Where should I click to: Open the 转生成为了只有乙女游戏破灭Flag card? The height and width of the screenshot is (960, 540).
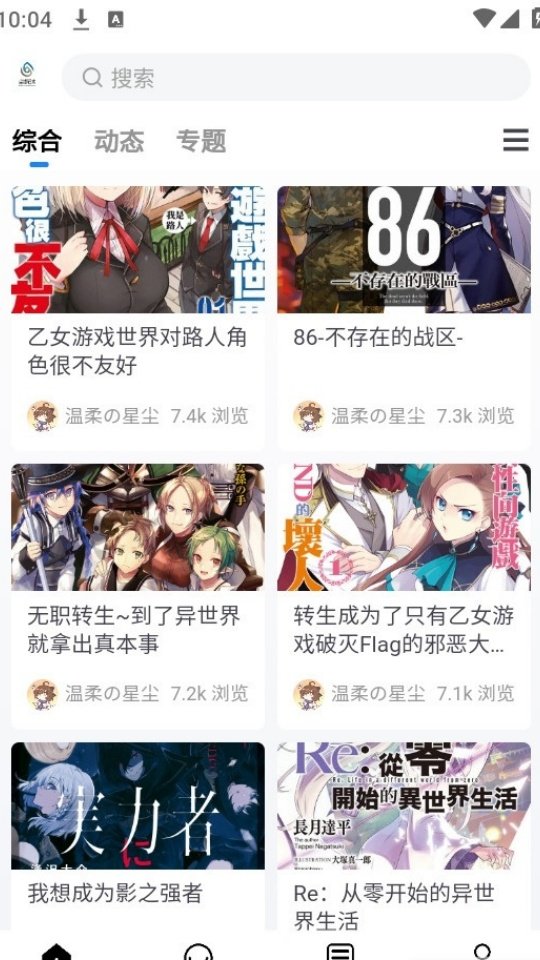[404, 596]
